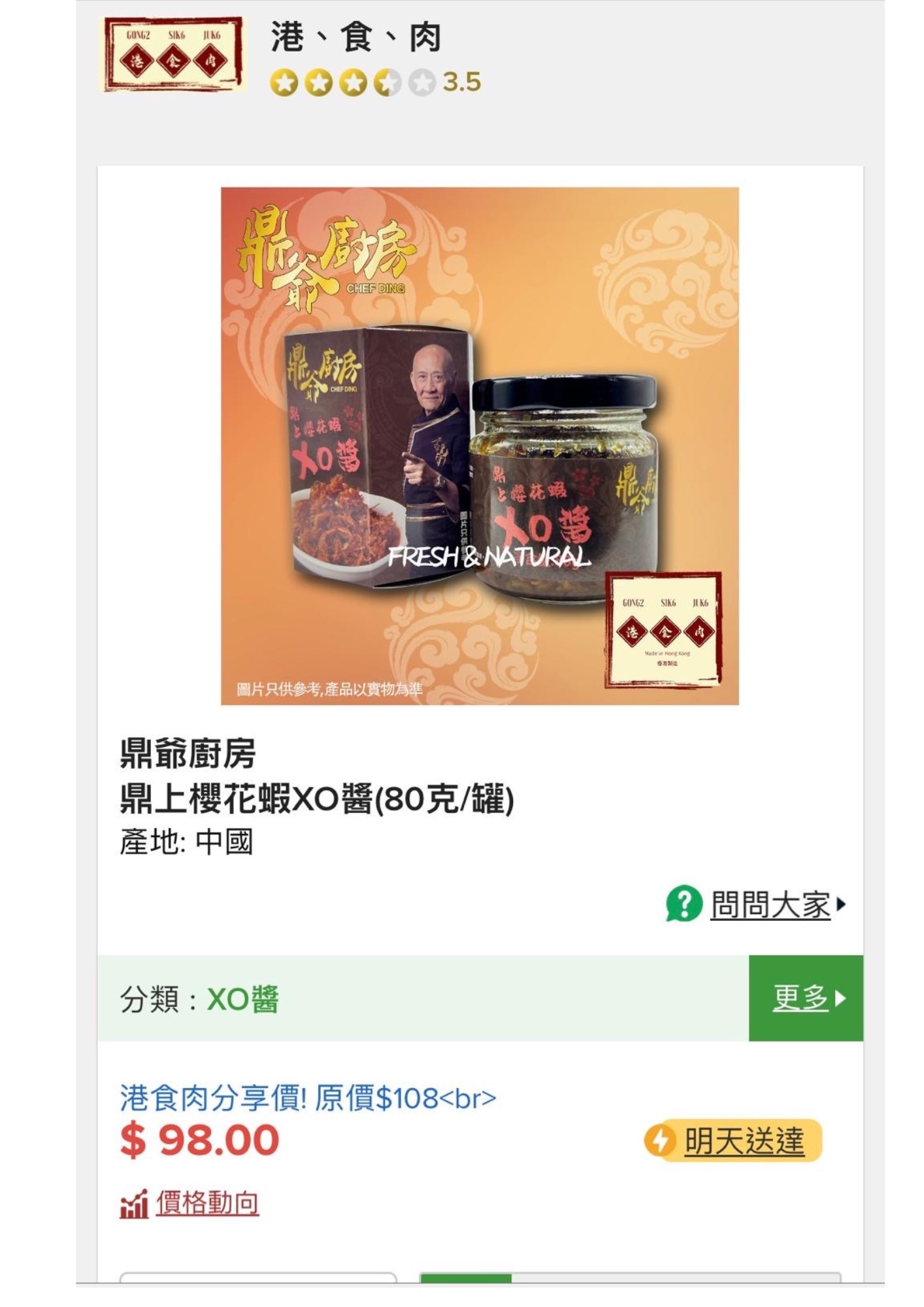Open the XO醬 category link
This screenshot has width=924, height=1307.
pos(242,999)
